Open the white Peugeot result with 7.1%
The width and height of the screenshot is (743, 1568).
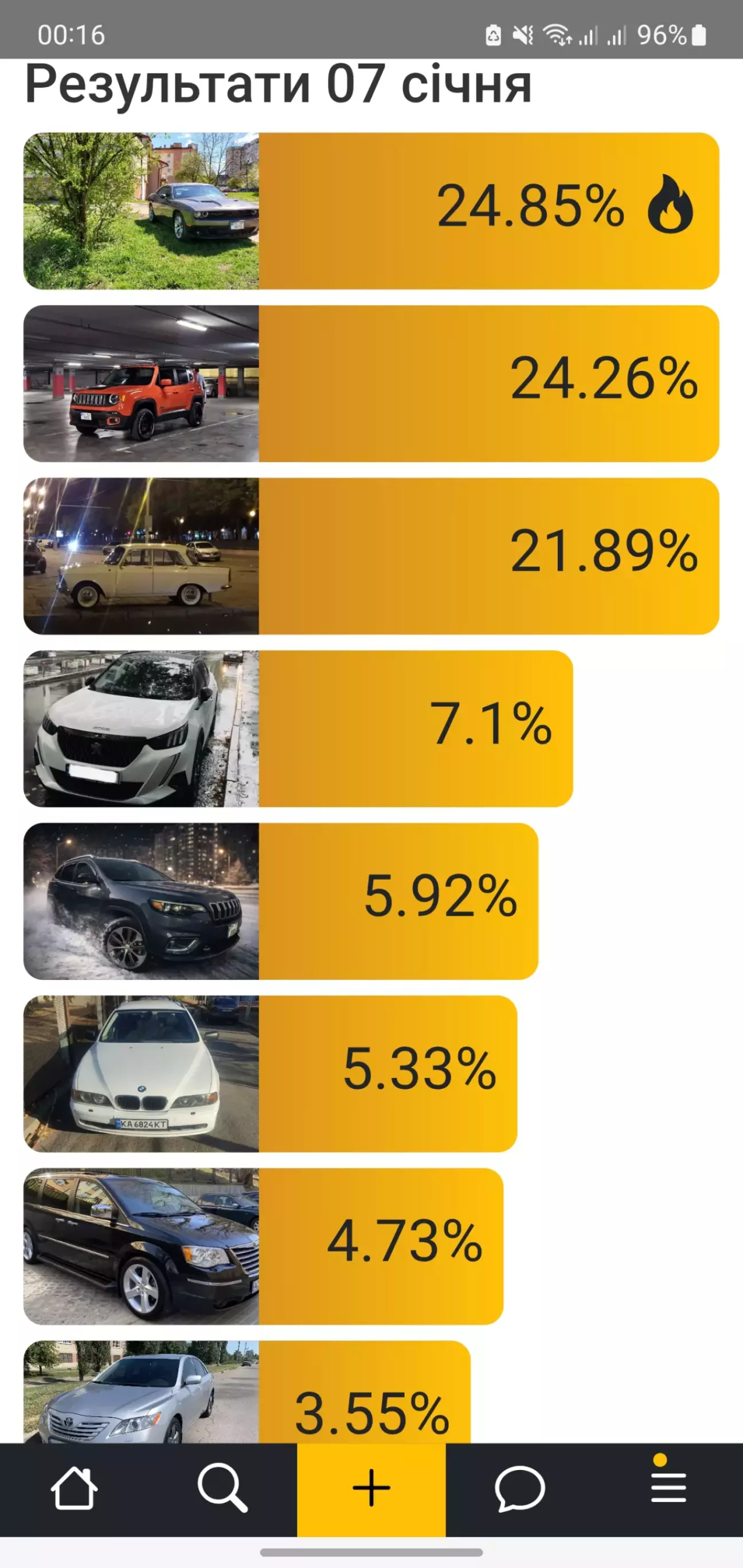point(299,728)
